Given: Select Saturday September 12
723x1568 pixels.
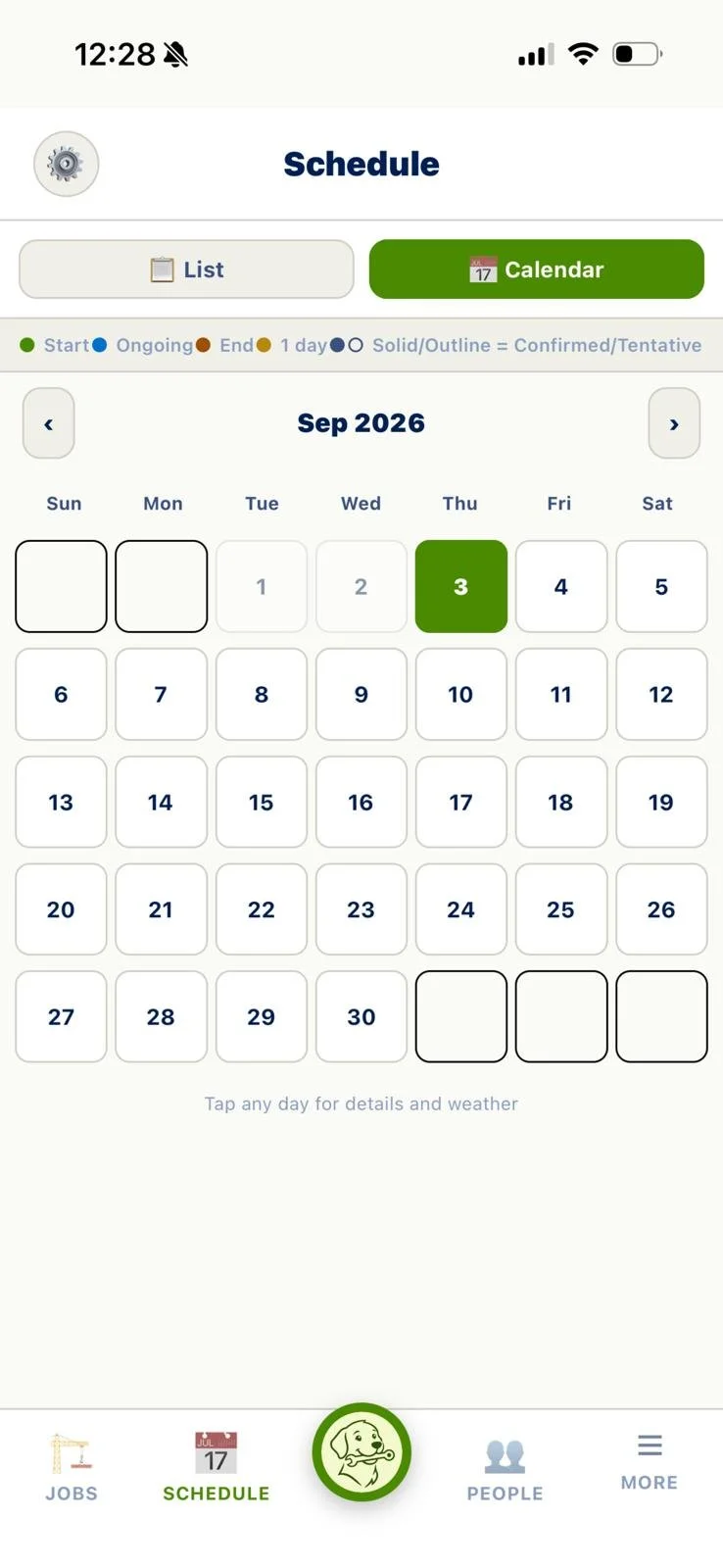Looking at the screenshot, I should click(661, 694).
